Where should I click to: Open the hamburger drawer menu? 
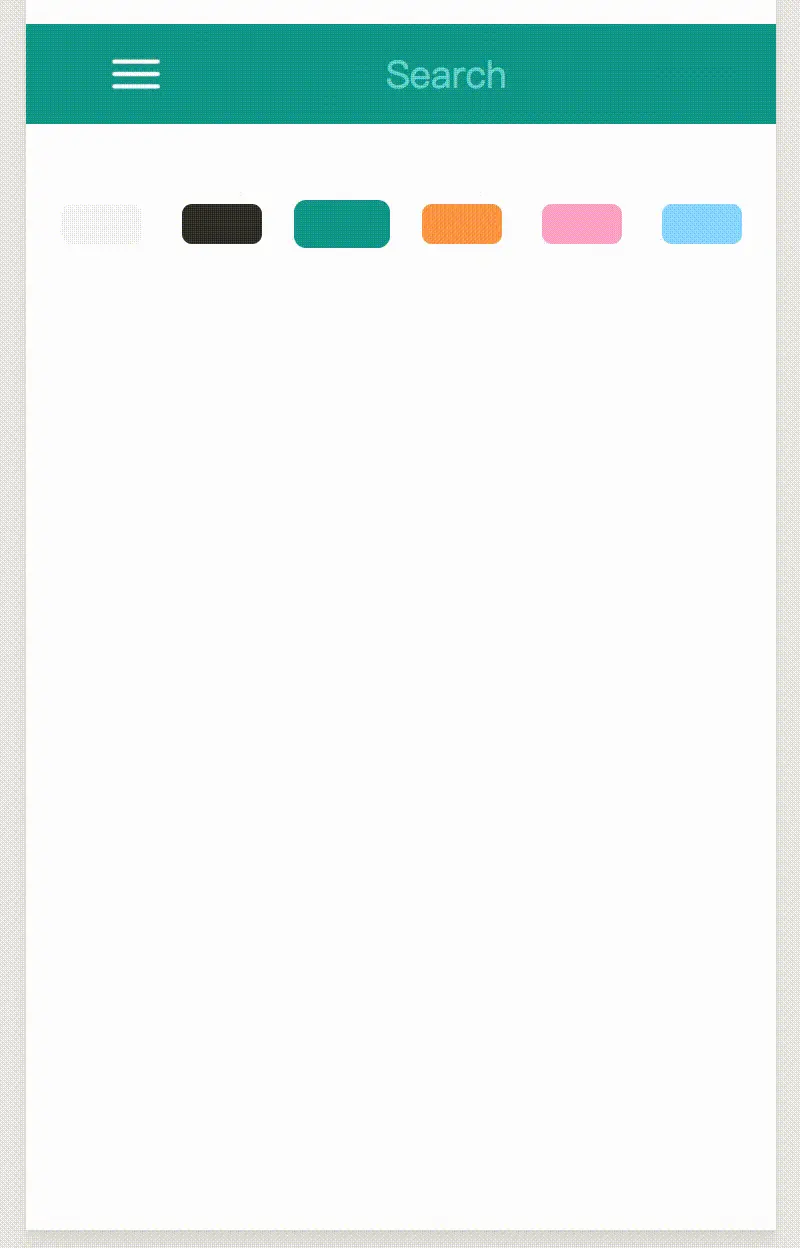click(x=136, y=74)
